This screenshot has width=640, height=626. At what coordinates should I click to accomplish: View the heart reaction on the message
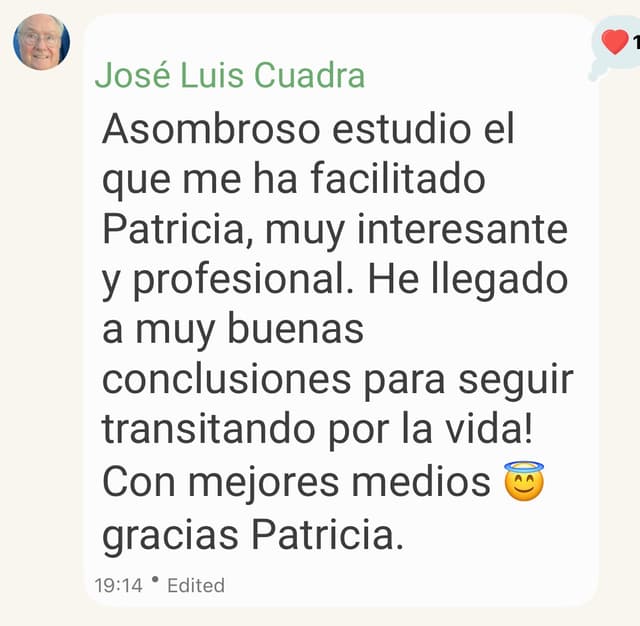point(615,43)
